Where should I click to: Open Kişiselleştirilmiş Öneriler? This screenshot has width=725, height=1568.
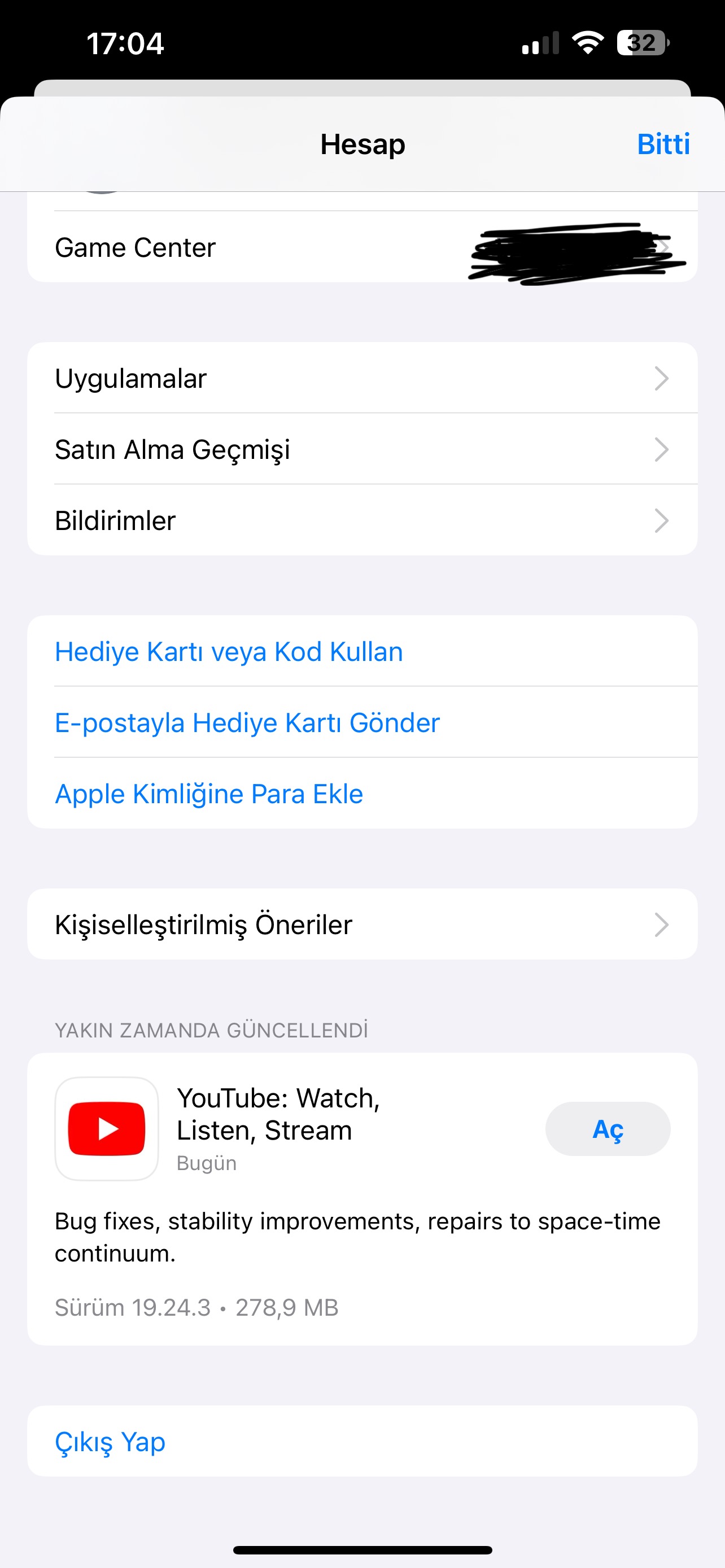[362, 924]
